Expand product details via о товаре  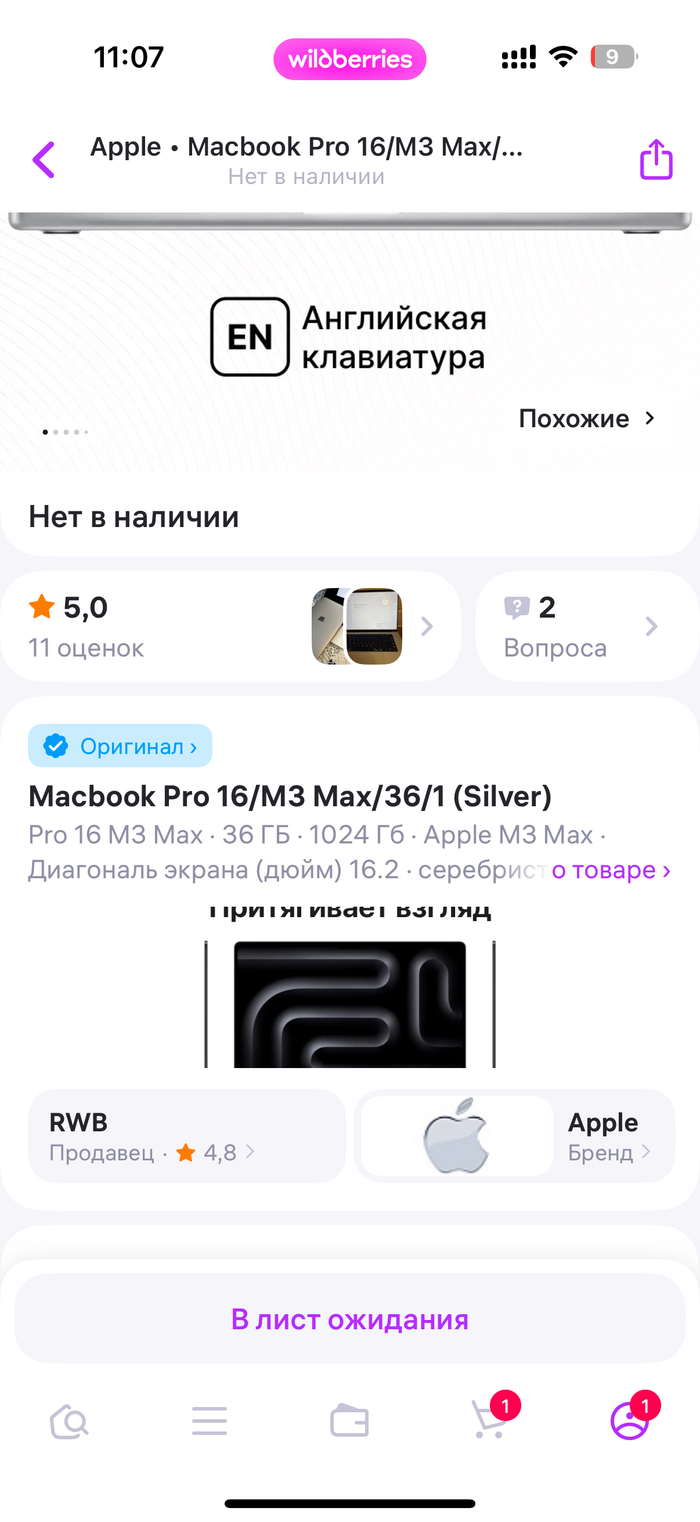611,870
